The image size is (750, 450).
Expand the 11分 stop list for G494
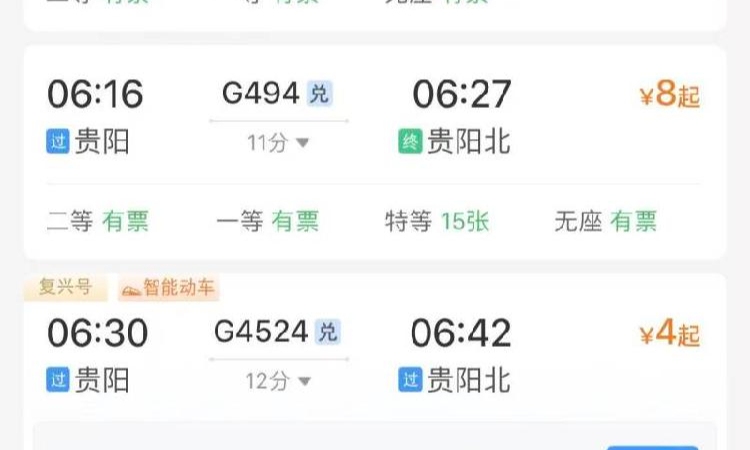click(279, 143)
